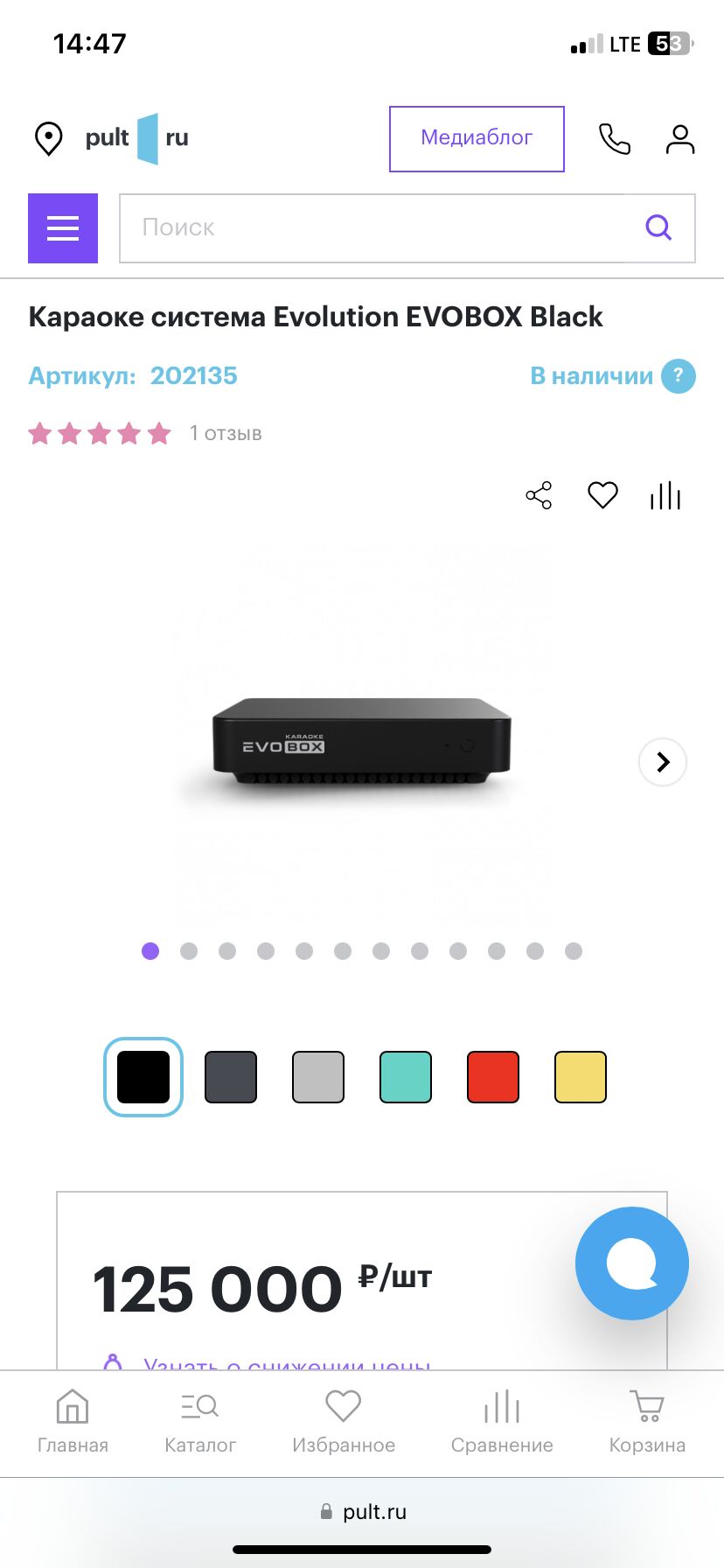The width and height of the screenshot is (724, 1568).
Task: Tap the Поиск search field
Action: pos(385,228)
